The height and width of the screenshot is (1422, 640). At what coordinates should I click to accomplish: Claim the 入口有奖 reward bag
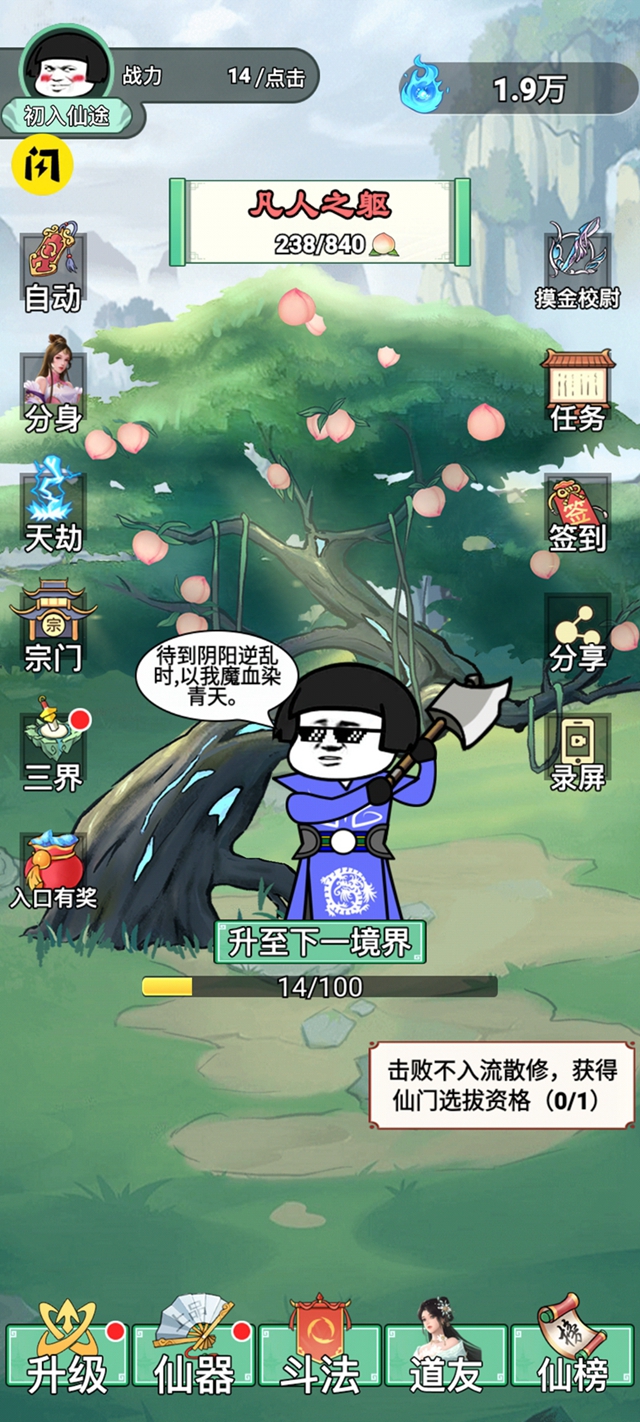(53, 870)
